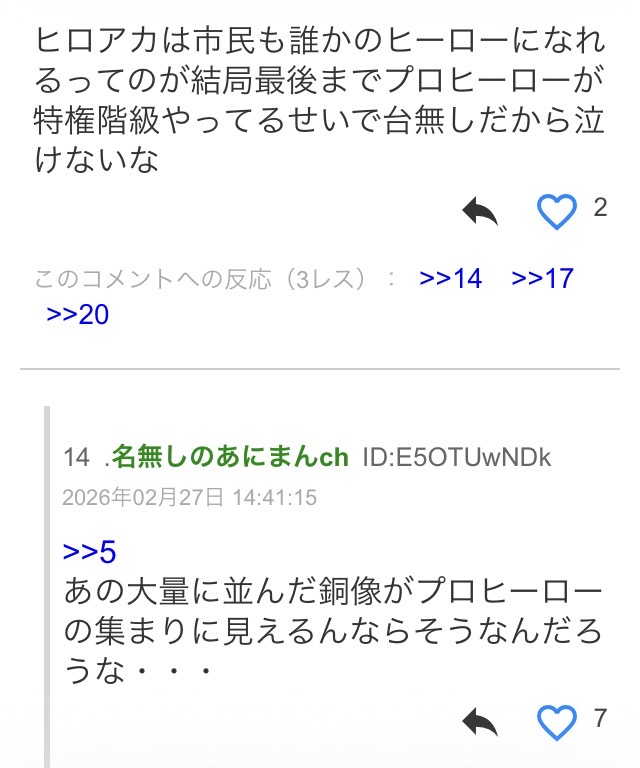640x768 pixels.
Task: Like comment 14 with 7 likes
Action: coord(557,720)
